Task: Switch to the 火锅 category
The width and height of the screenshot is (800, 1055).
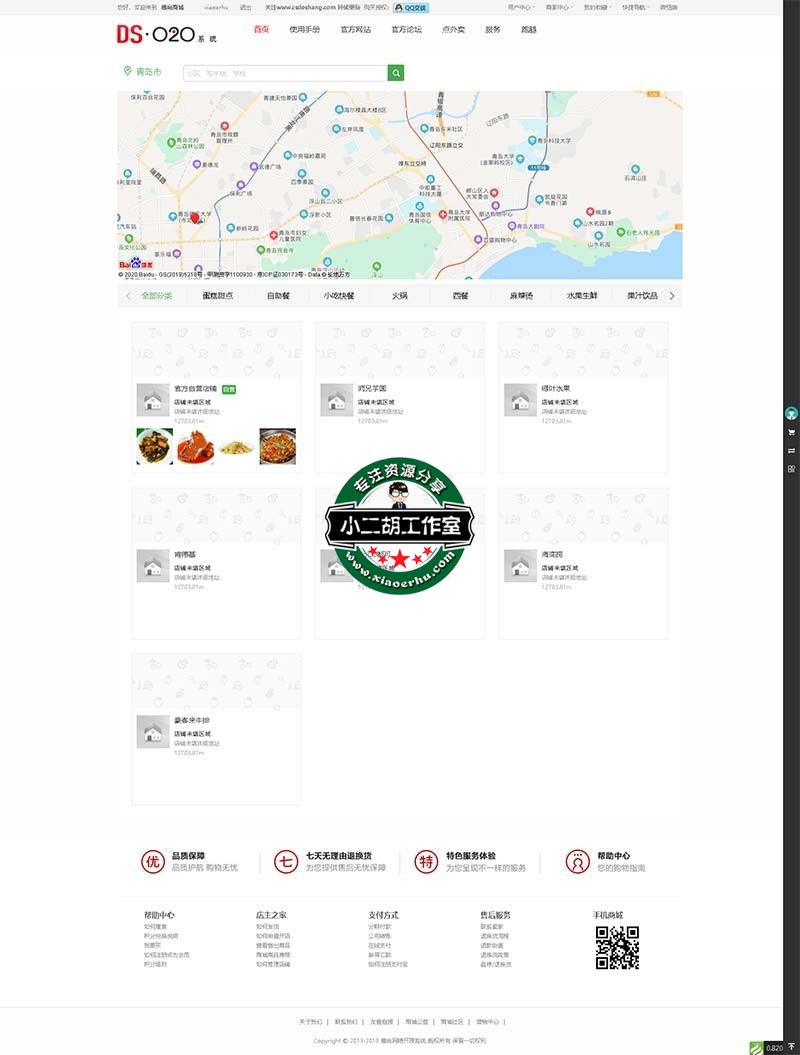Action: click(x=399, y=296)
